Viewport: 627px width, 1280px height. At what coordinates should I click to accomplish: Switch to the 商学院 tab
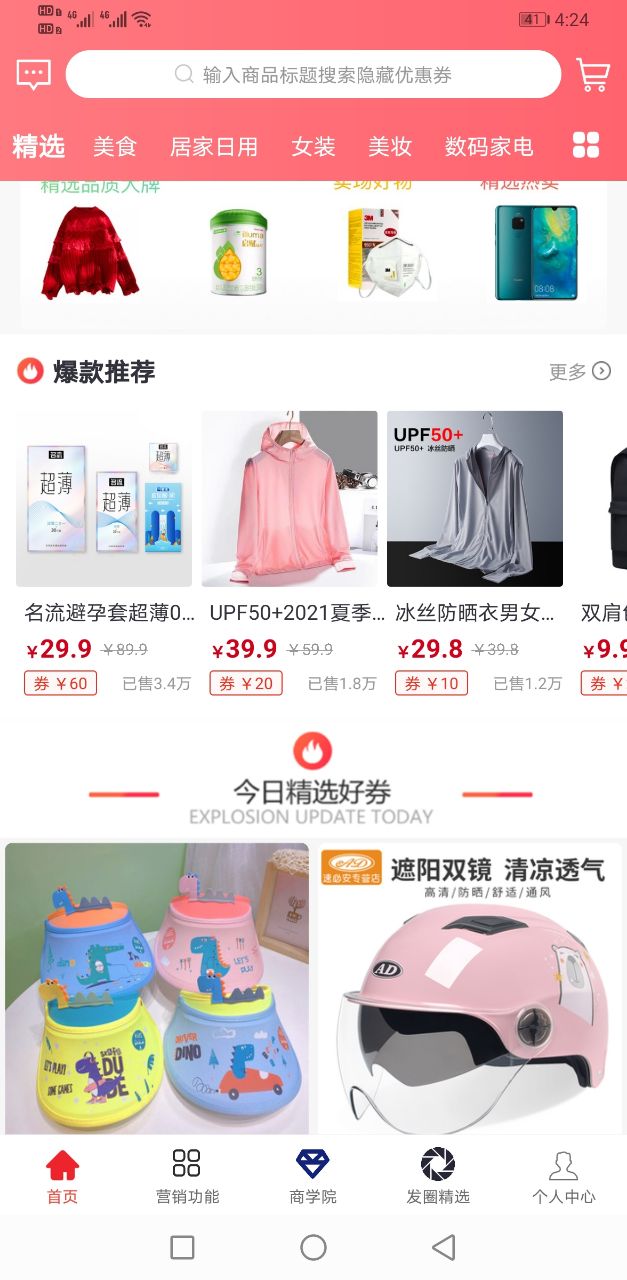click(313, 1176)
